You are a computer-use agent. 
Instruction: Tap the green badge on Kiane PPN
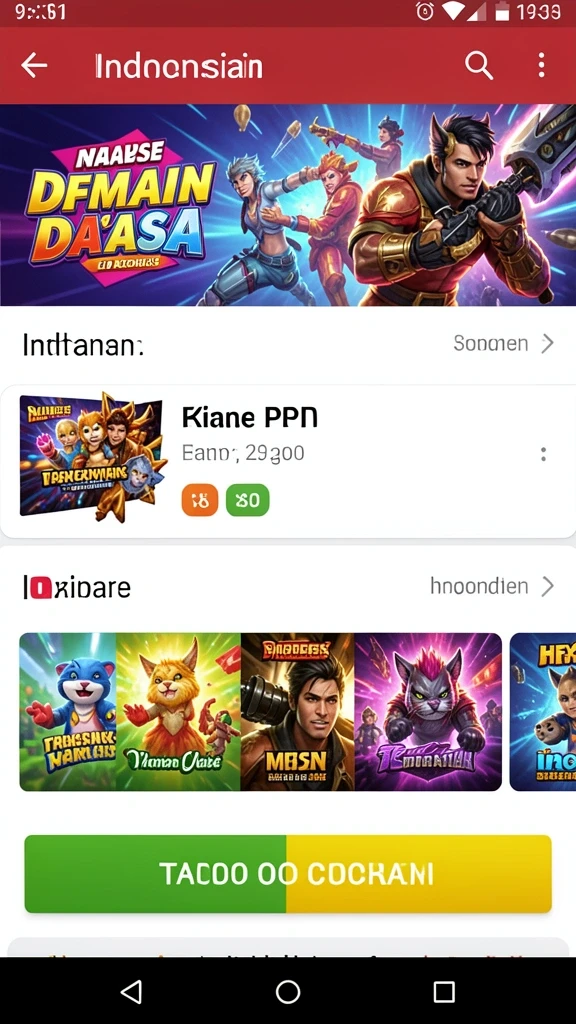[248, 501]
